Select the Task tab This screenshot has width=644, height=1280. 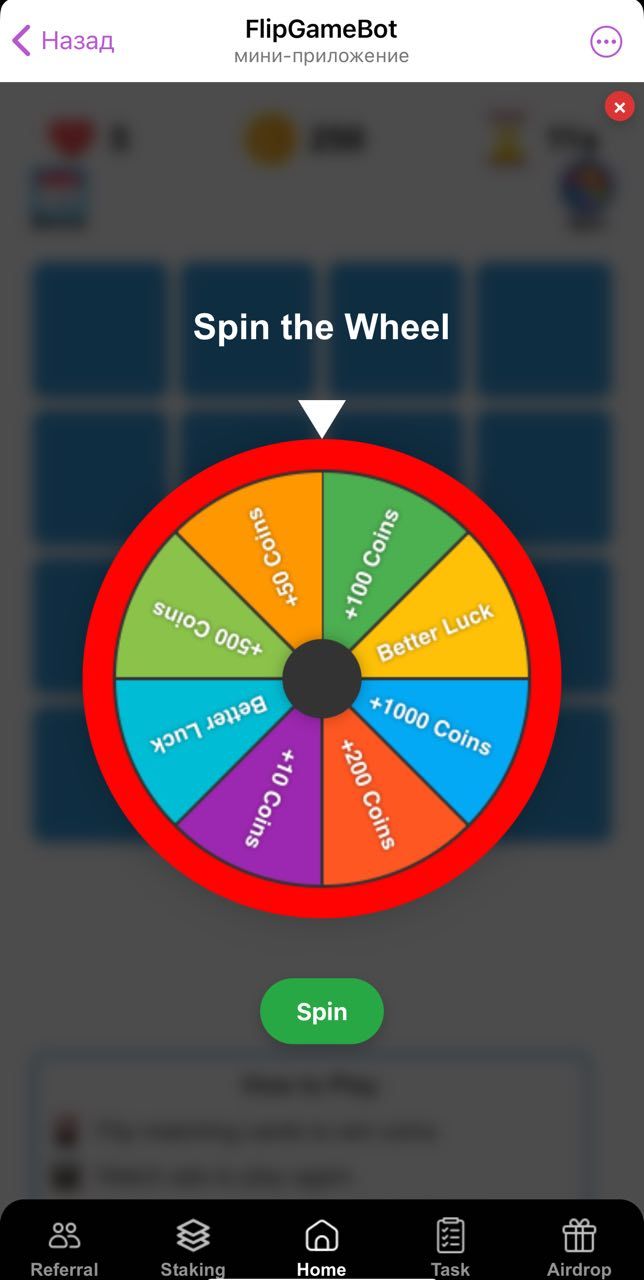point(450,1247)
